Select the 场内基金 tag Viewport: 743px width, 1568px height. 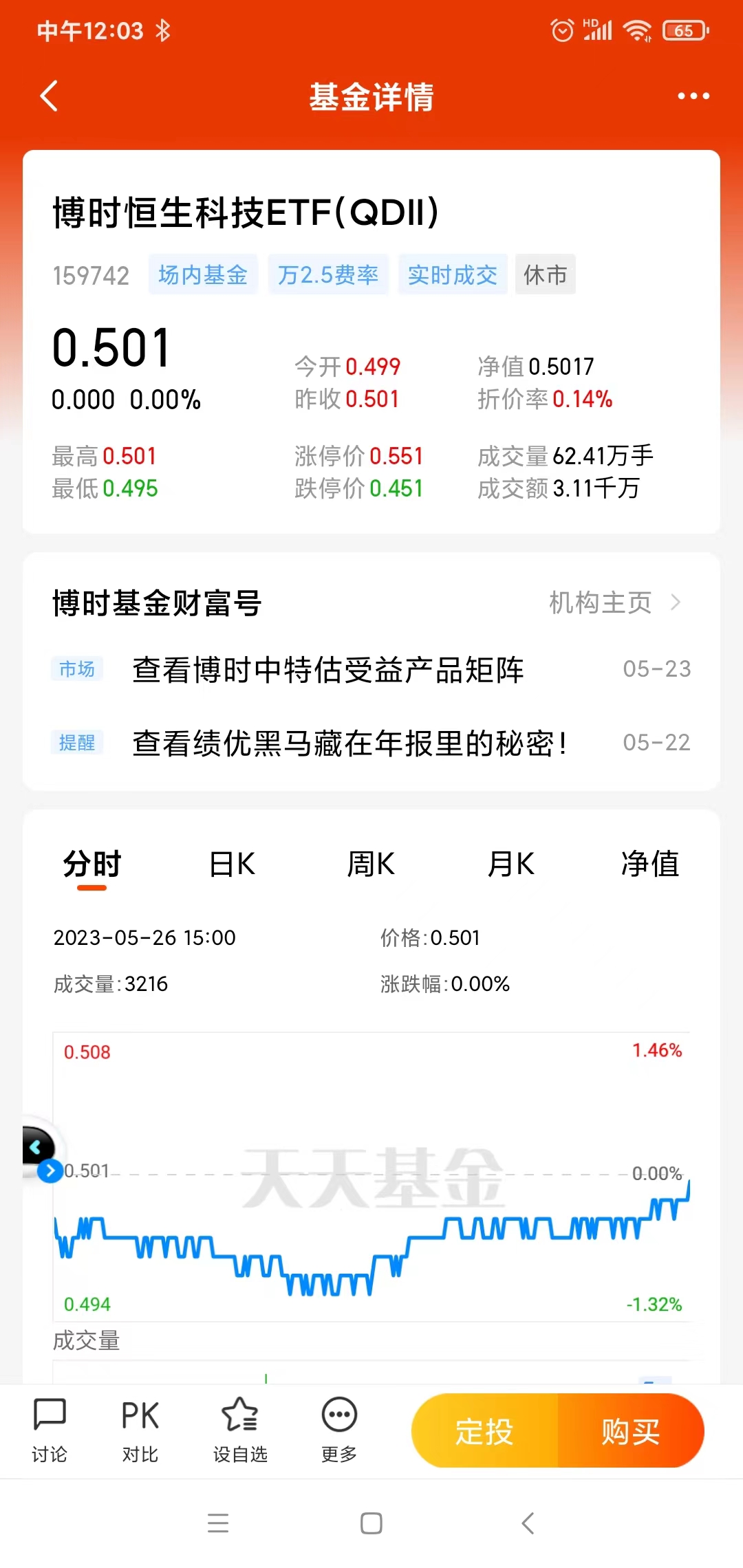(203, 274)
